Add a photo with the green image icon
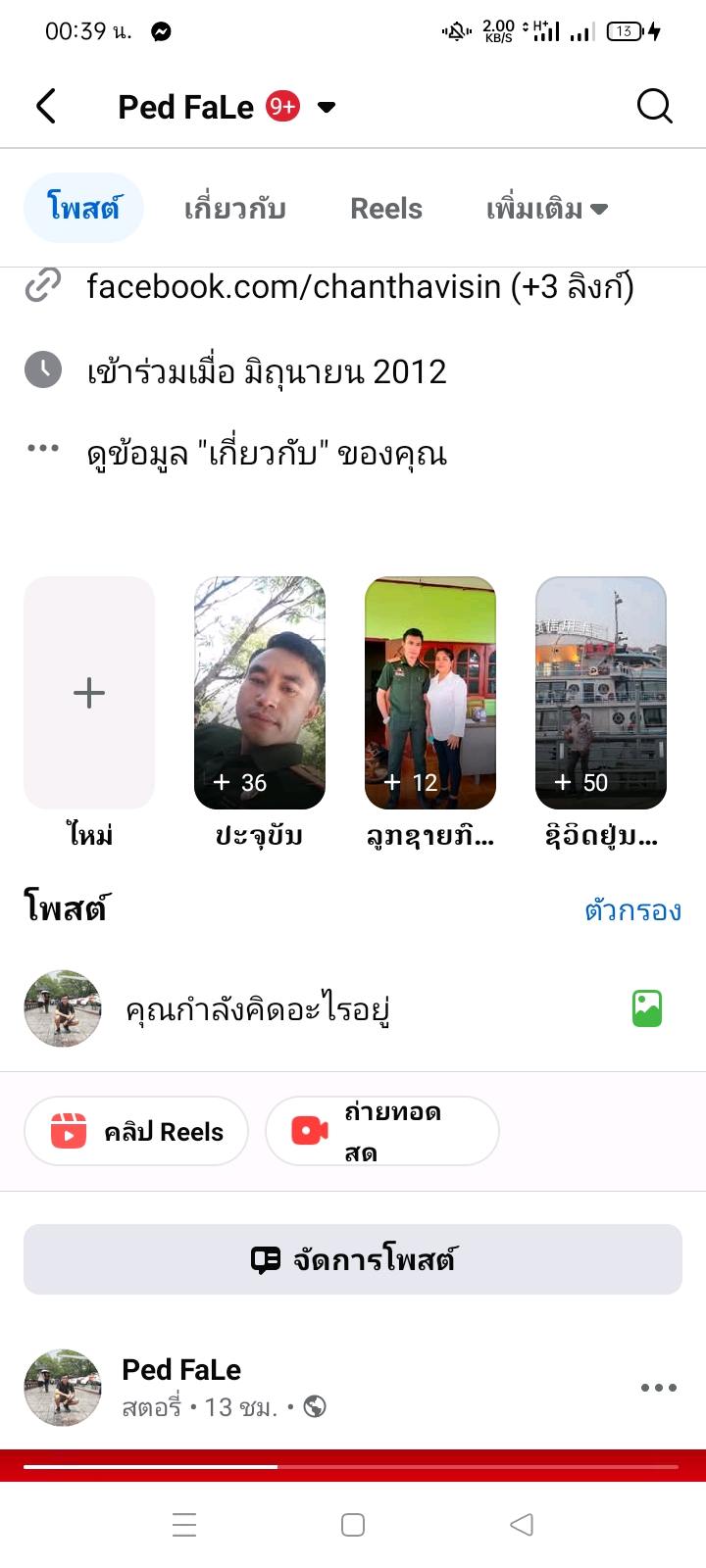 pos(647,1008)
